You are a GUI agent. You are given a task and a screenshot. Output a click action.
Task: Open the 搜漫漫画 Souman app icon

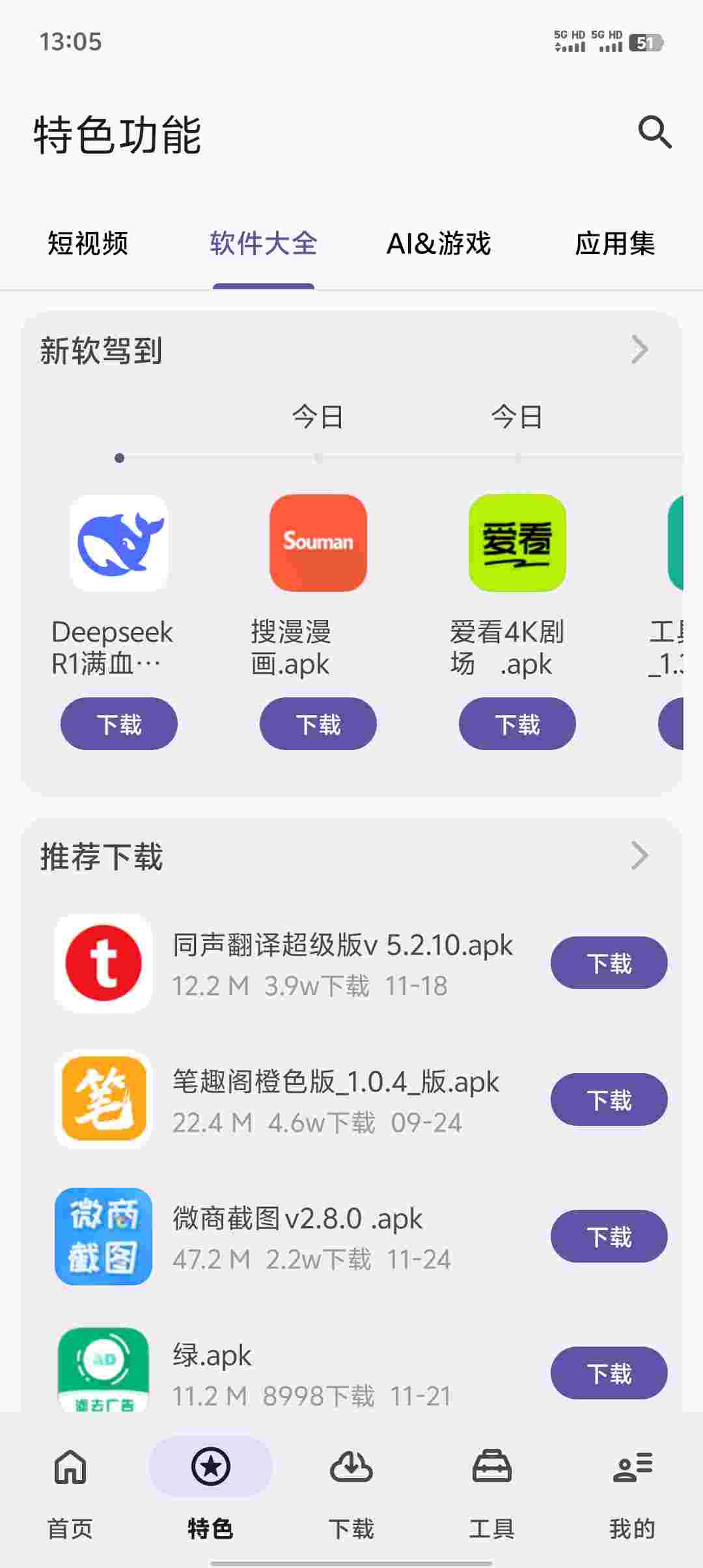[318, 543]
